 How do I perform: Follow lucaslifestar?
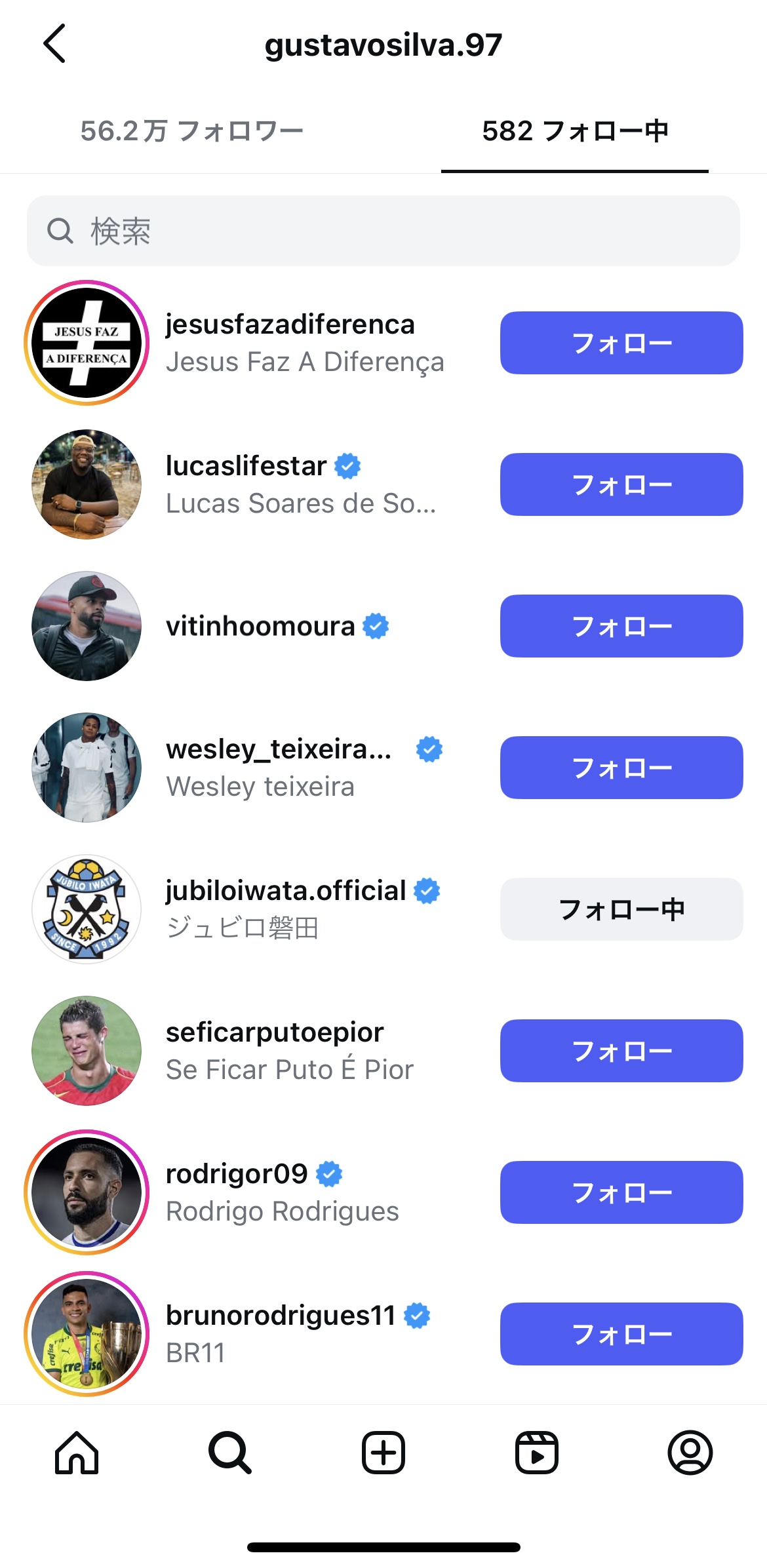621,484
